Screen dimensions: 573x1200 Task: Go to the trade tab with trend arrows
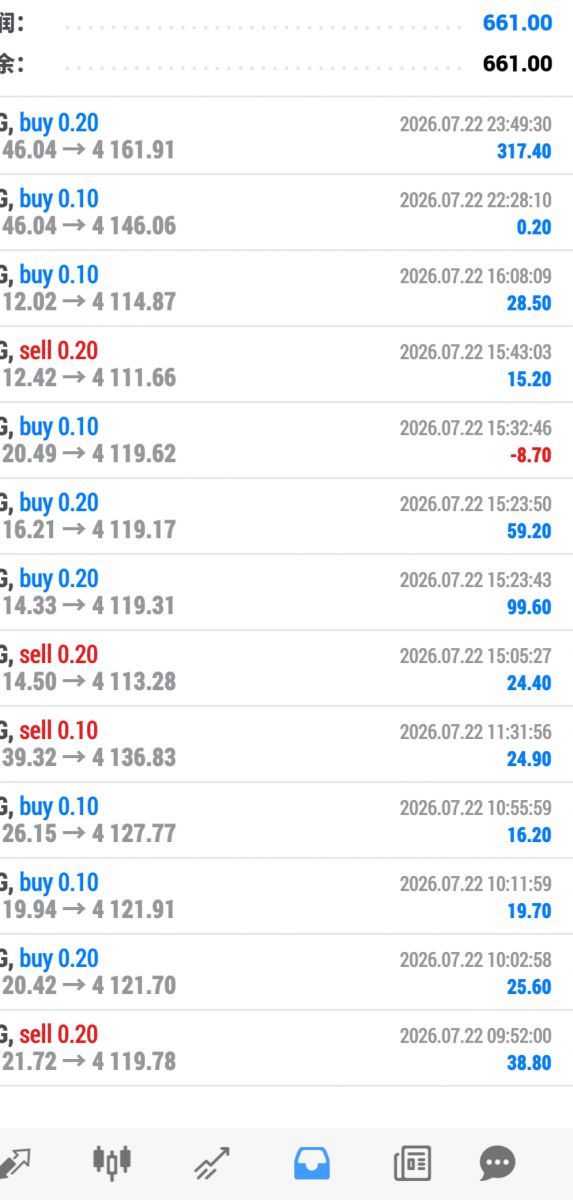click(x=212, y=1163)
